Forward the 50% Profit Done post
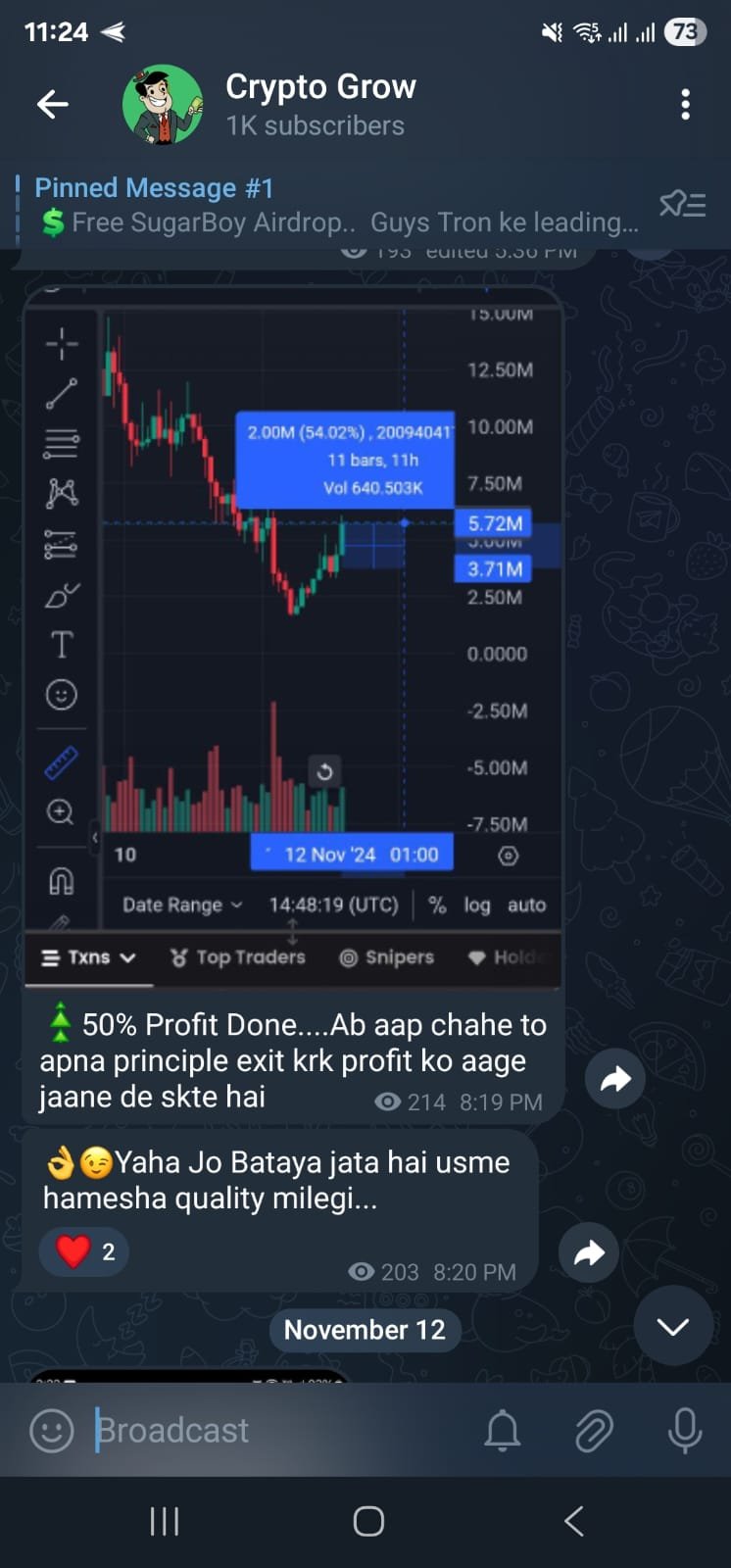The image size is (731, 1568). coord(614,1079)
